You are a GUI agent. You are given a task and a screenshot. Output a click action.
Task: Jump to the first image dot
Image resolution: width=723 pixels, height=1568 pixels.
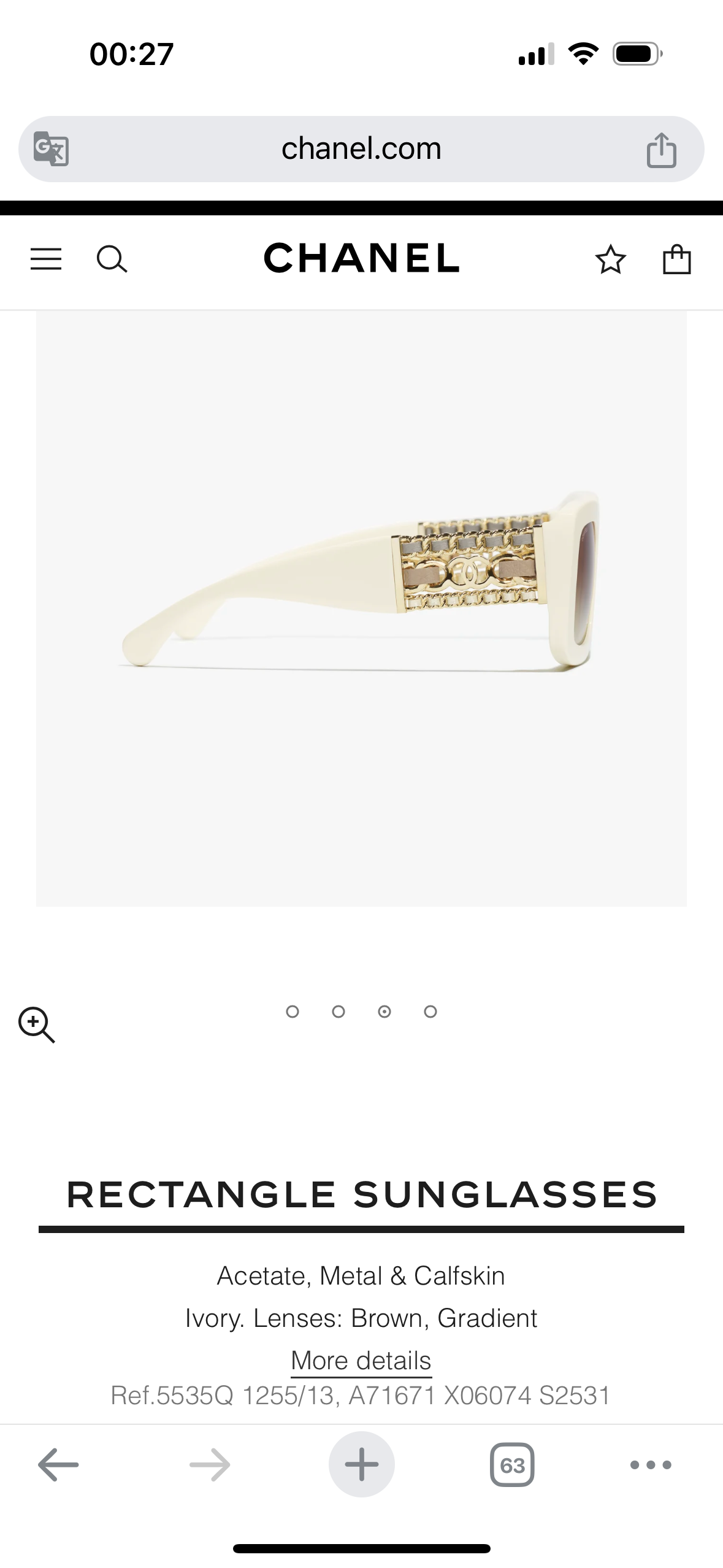[x=293, y=1012]
